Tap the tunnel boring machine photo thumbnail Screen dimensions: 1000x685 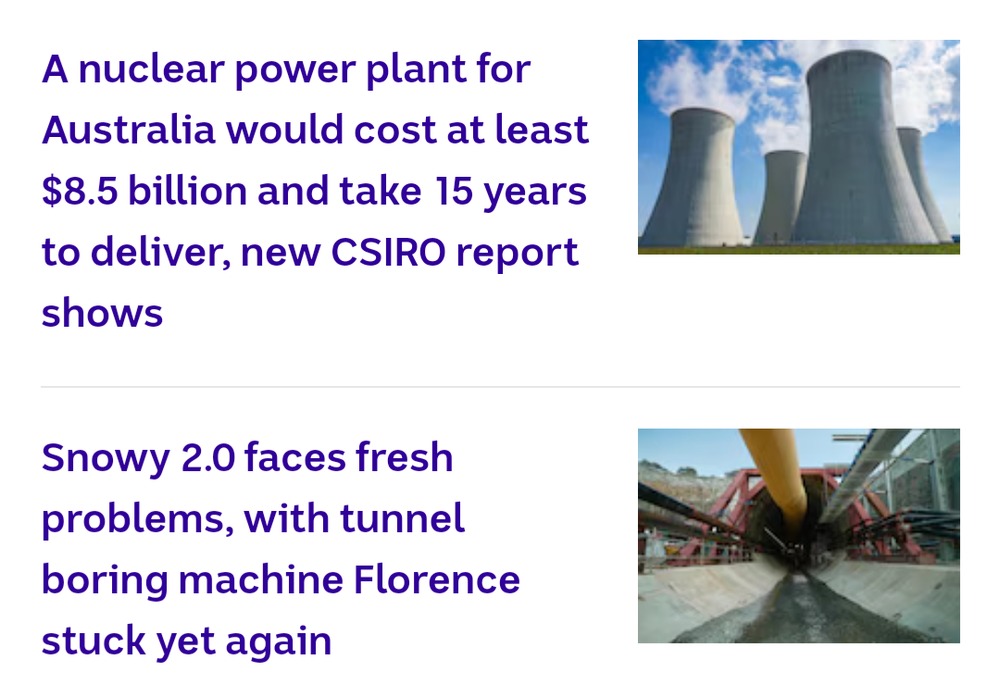tap(798, 535)
